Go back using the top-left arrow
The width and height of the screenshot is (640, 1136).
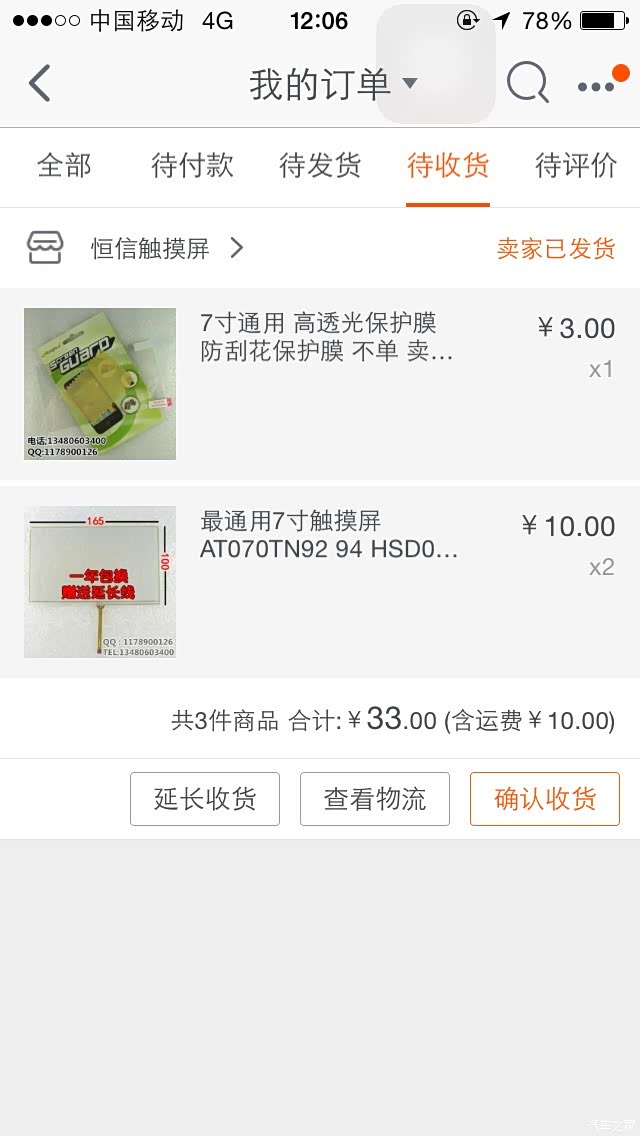(x=40, y=84)
